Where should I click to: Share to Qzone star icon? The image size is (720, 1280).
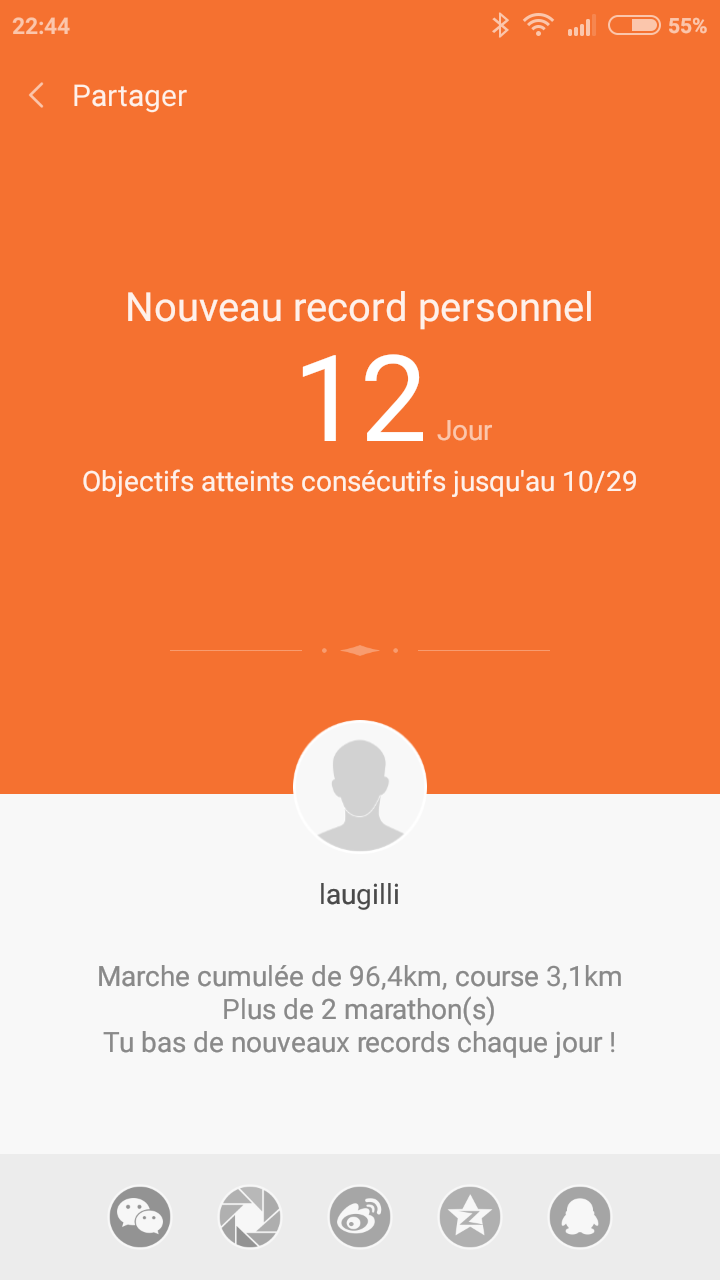coord(470,1217)
